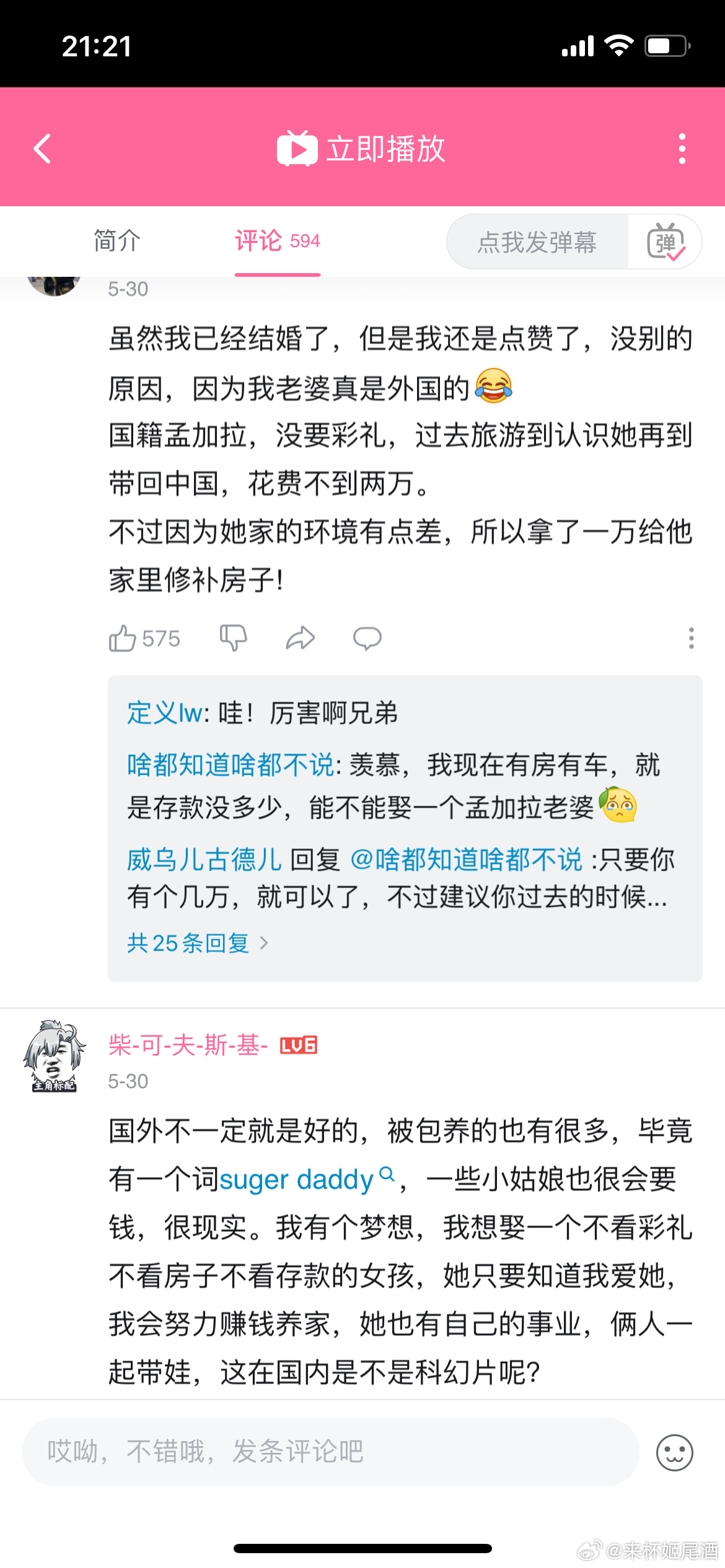This screenshot has width=725, height=1568.
Task: Reply to the comment with 575 likes
Action: coord(367,638)
